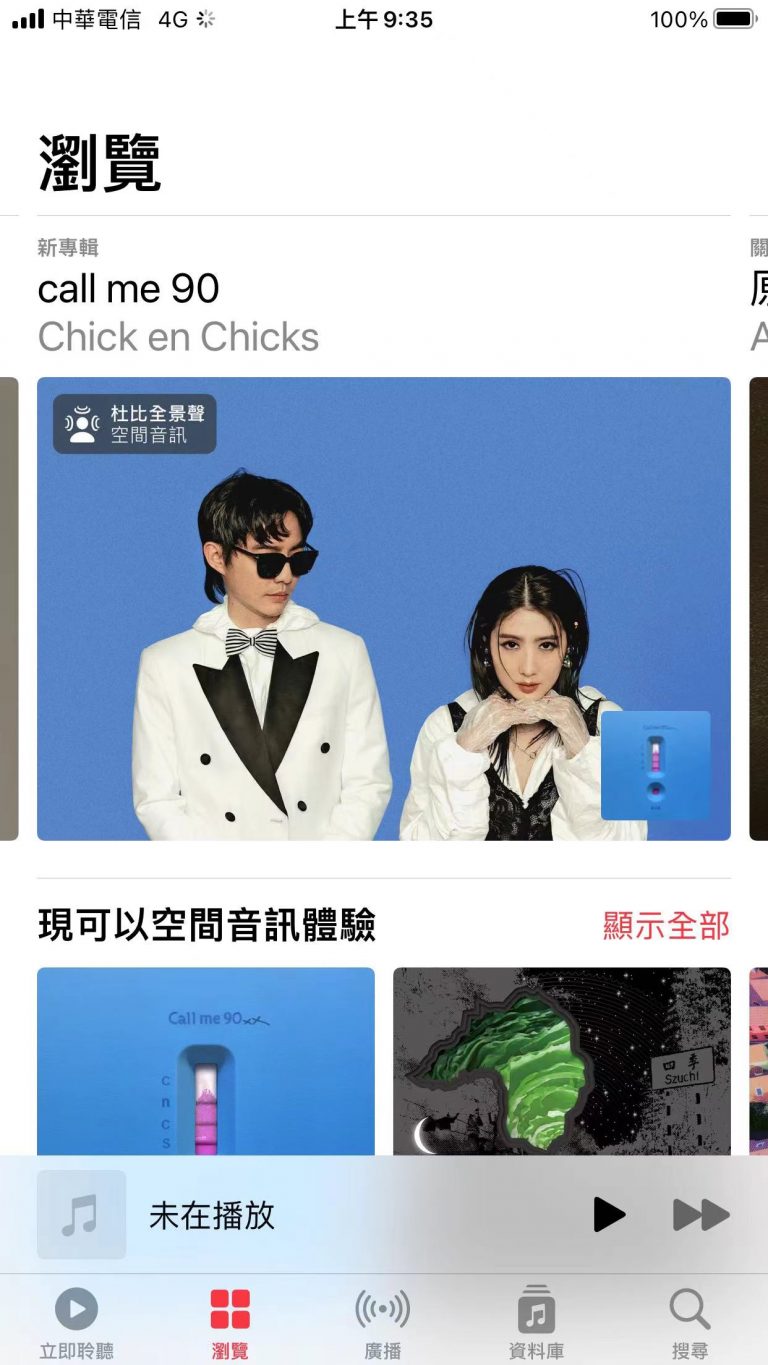The image size is (768, 1365).
Task: Select the 瀏覽 tab
Action: pos(230,1322)
